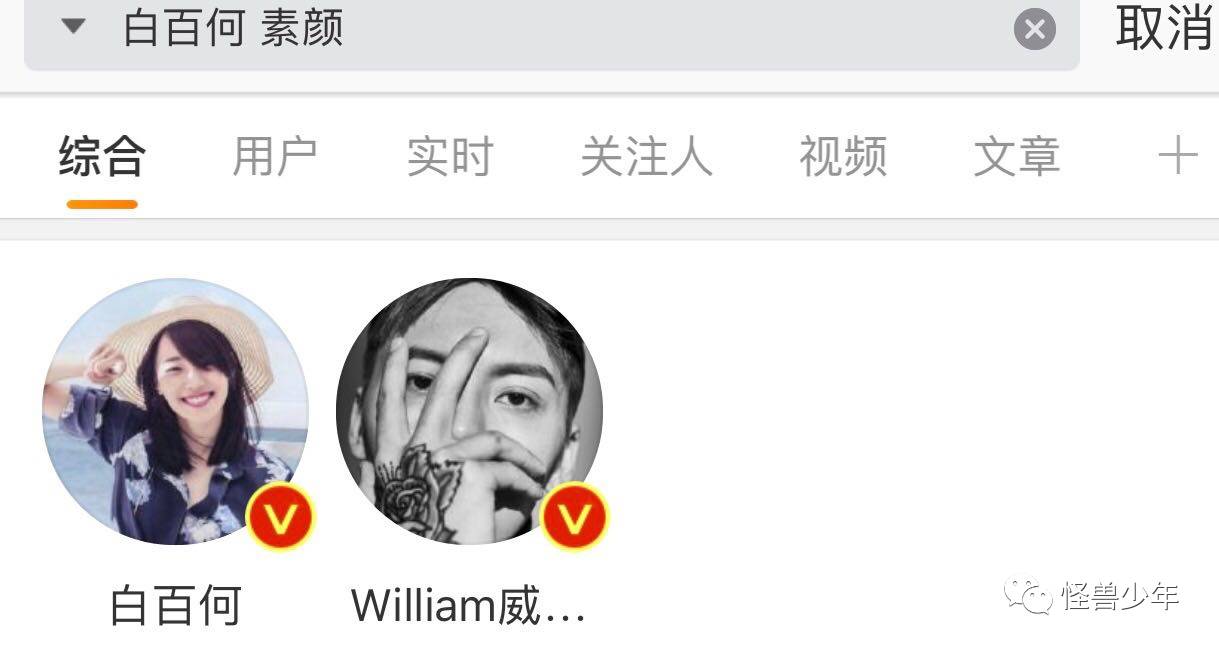Switch to the 实时 tab
This screenshot has width=1219, height=650.
[450, 157]
